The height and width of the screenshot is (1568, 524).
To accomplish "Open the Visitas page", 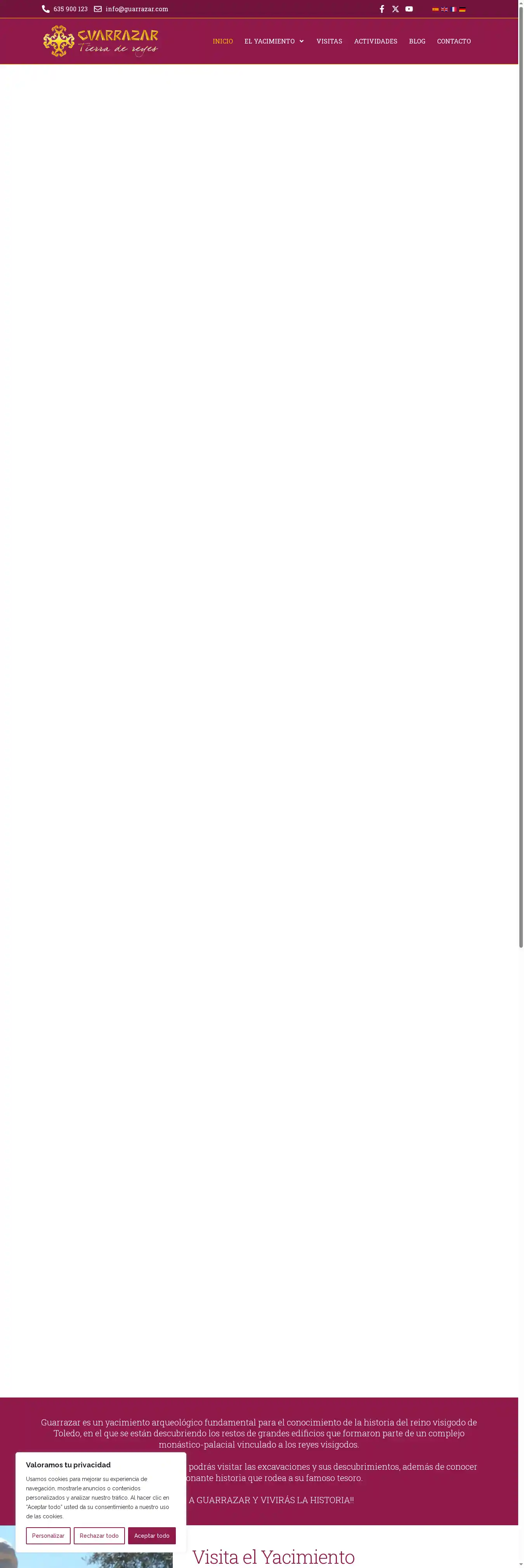I will point(329,42).
